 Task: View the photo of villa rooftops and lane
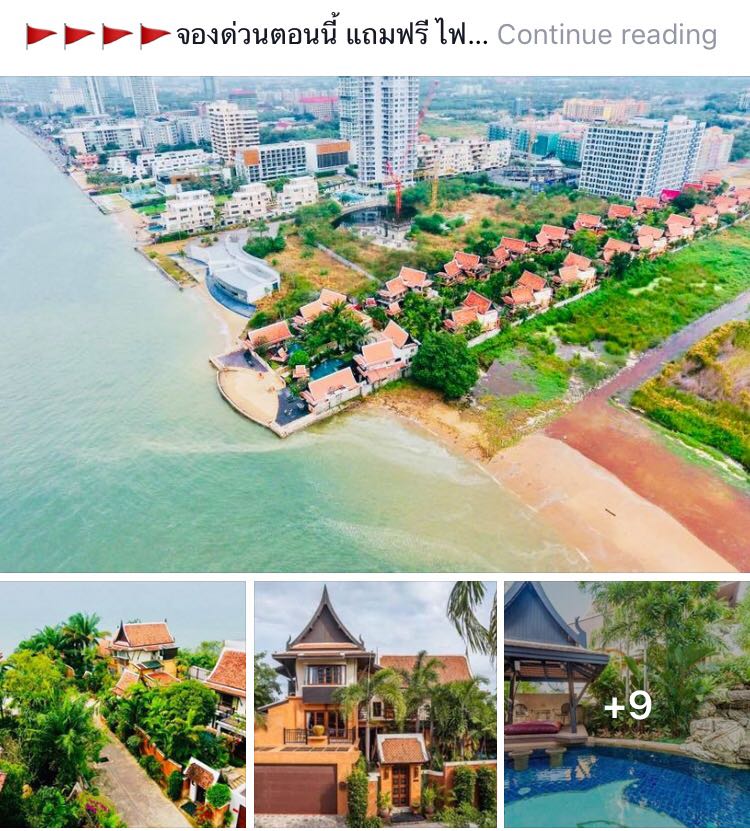coord(123,705)
